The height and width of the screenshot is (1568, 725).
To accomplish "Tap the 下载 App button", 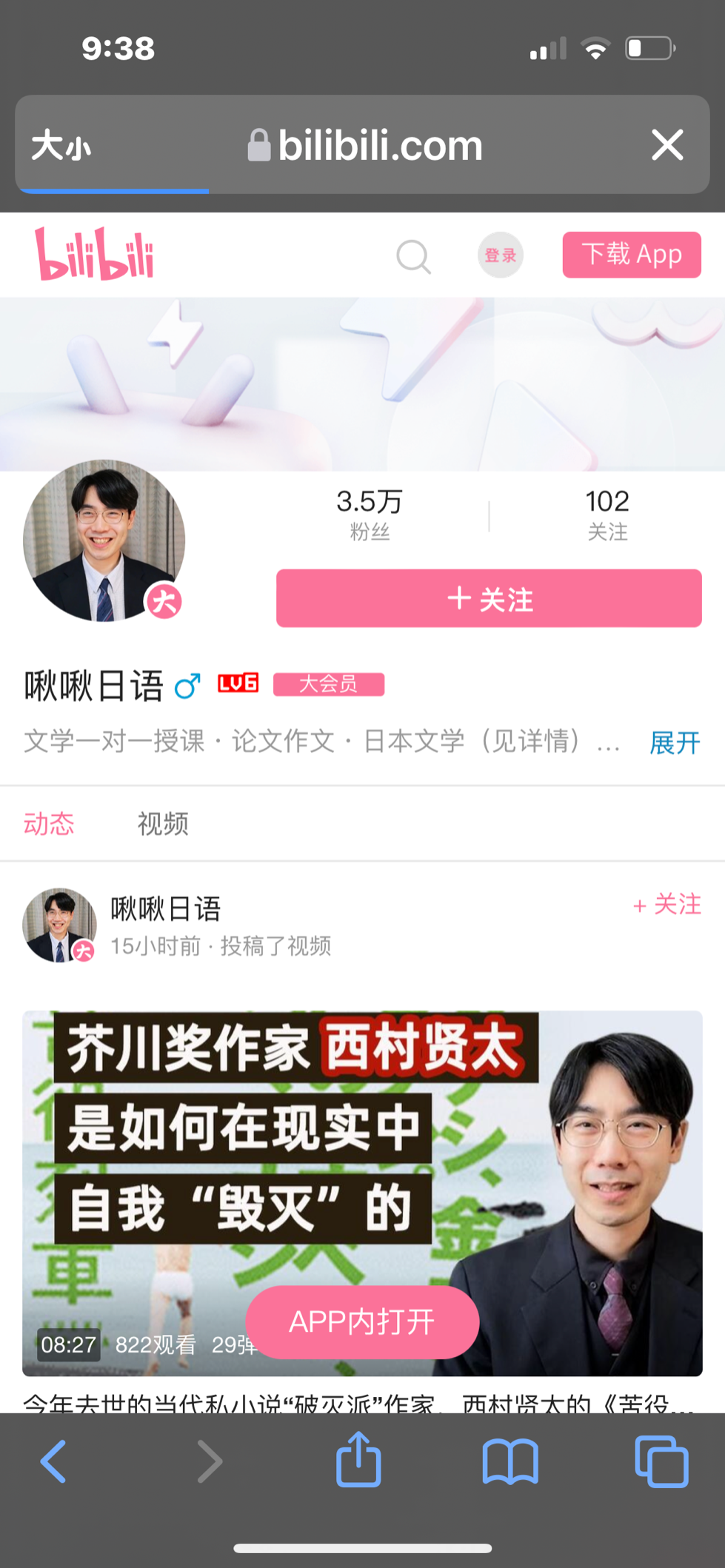I will pyautogui.click(x=632, y=255).
